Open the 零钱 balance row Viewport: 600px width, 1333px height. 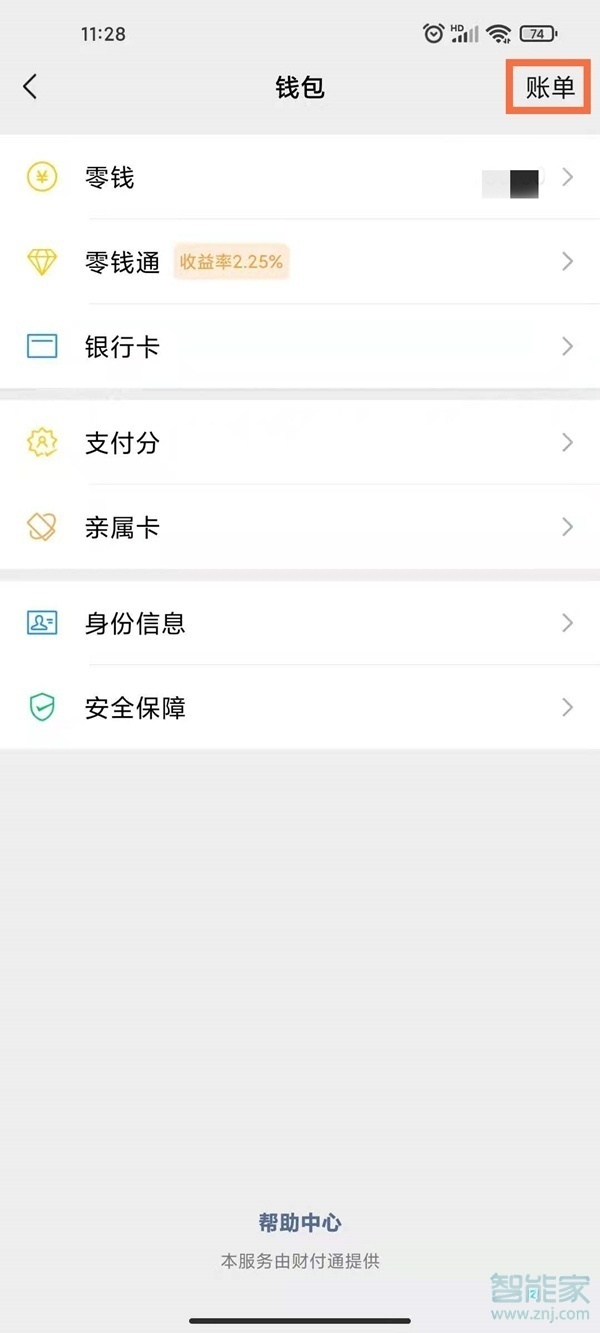300,178
